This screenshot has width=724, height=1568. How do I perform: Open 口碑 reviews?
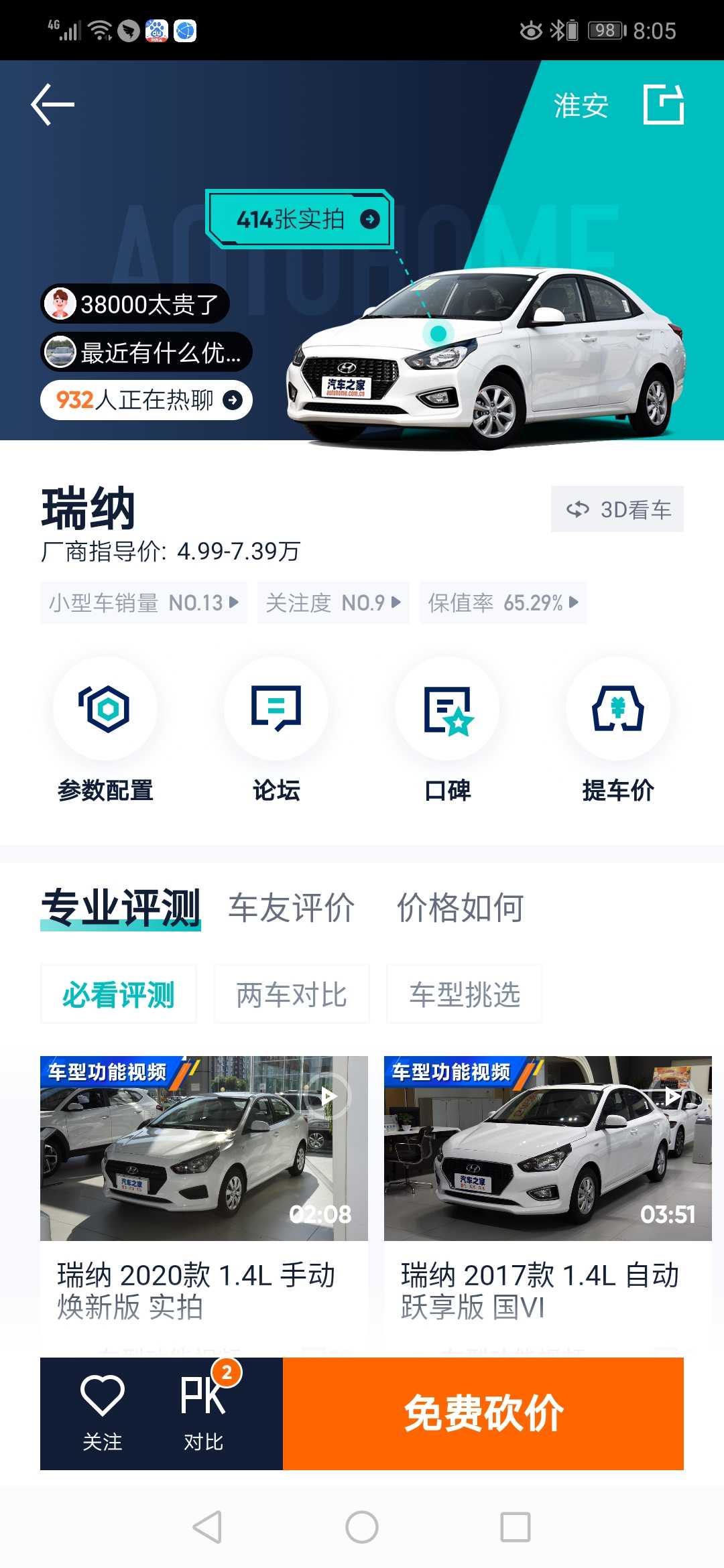[x=447, y=730]
